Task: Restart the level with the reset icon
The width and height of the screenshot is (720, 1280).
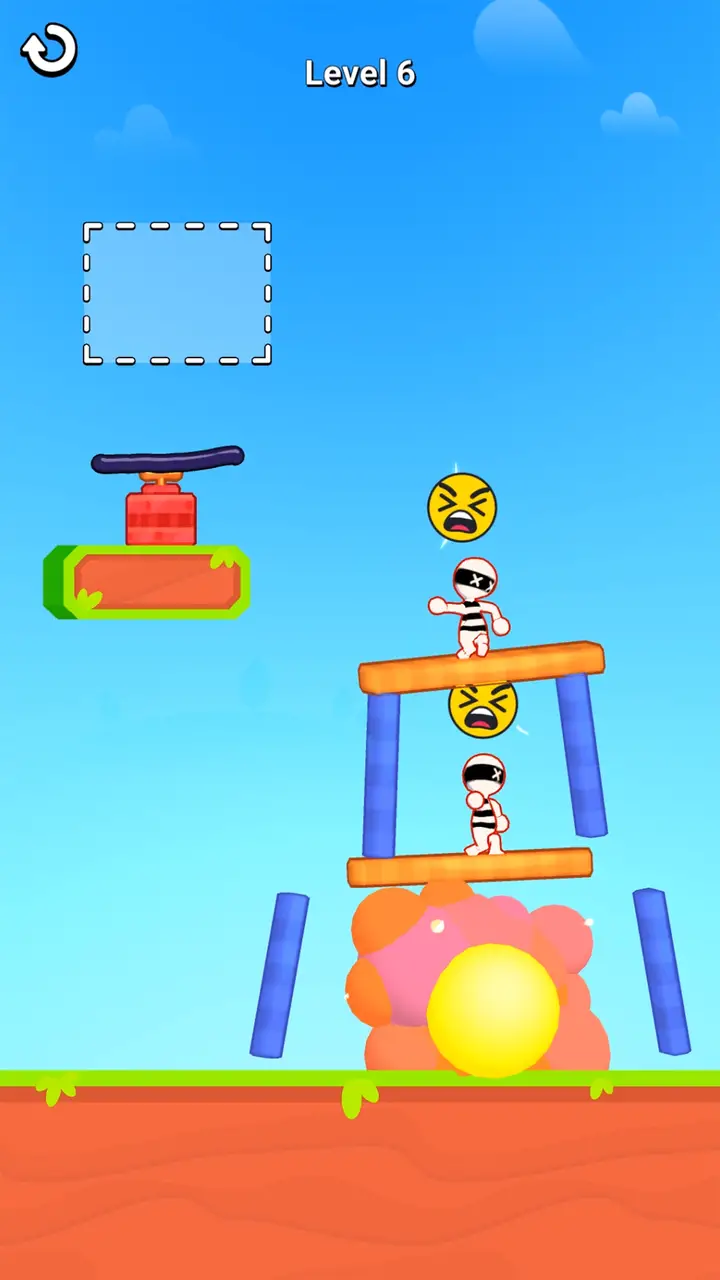Action: (49, 50)
